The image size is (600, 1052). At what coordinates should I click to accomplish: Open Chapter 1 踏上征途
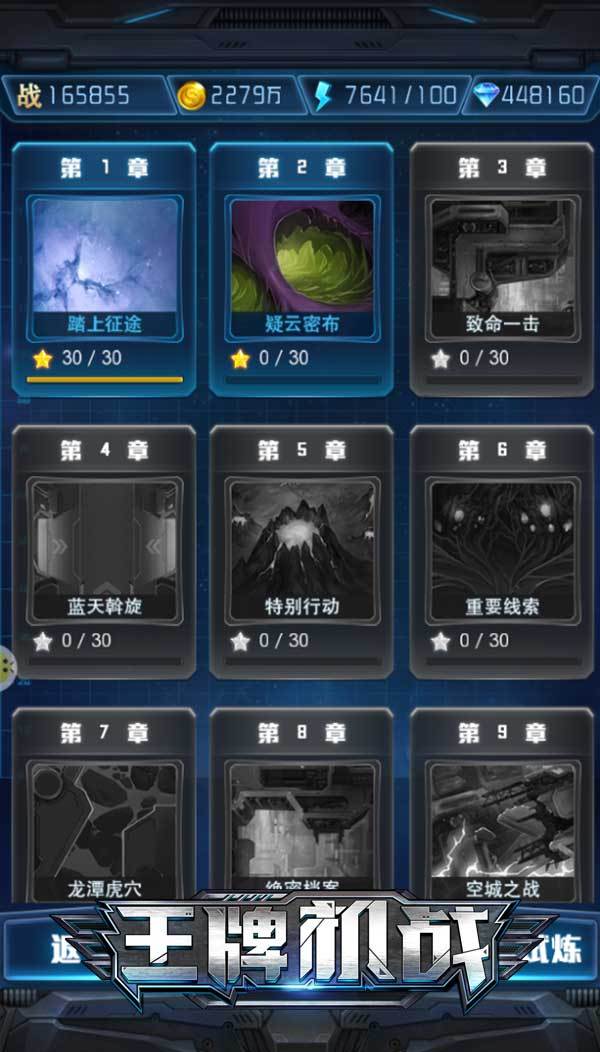click(x=104, y=265)
